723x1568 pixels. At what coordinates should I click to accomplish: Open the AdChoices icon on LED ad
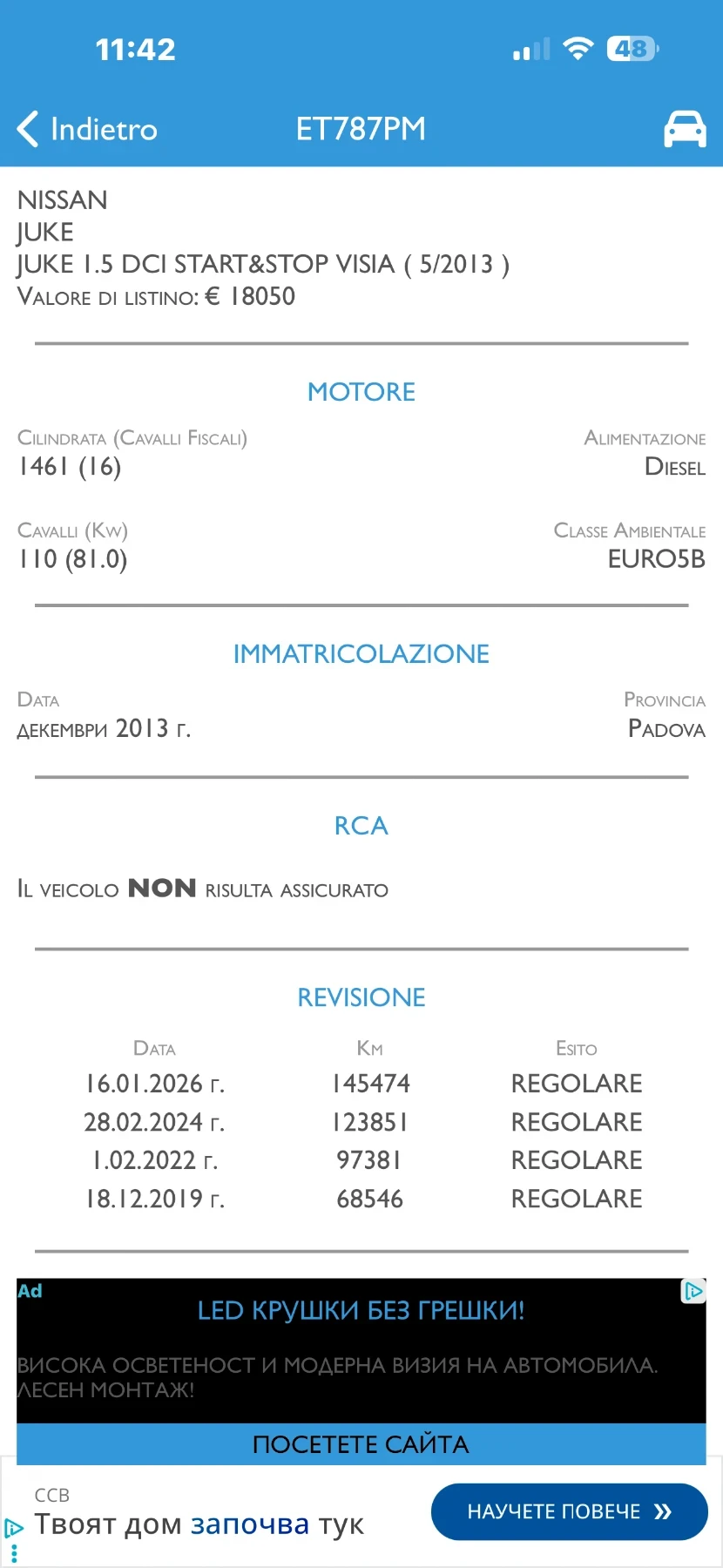click(693, 1291)
